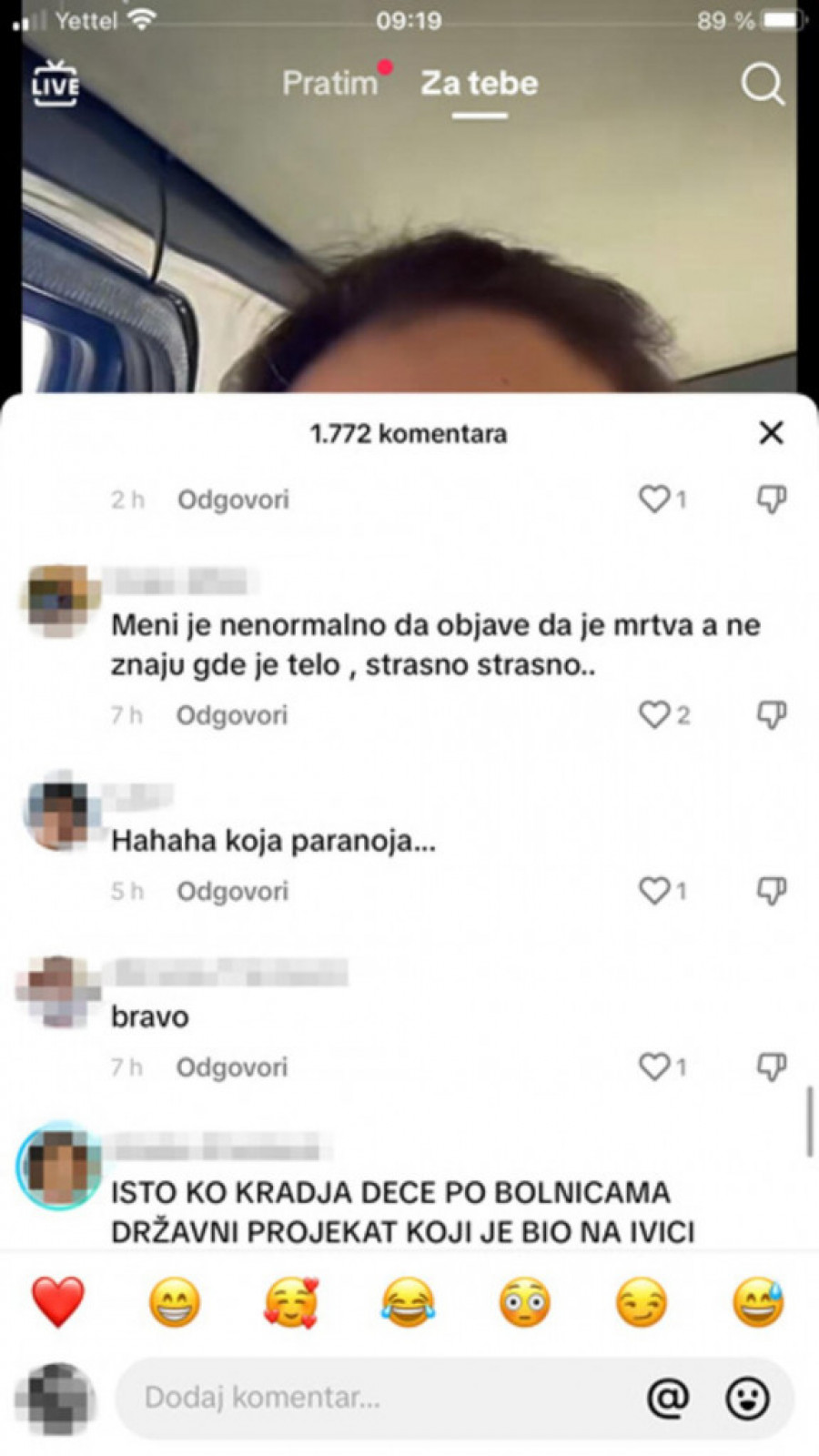The height and width of the screenshot is (1456, 819).
Task: Insert the smirking face emoji
Action: tap(642, 1302)
